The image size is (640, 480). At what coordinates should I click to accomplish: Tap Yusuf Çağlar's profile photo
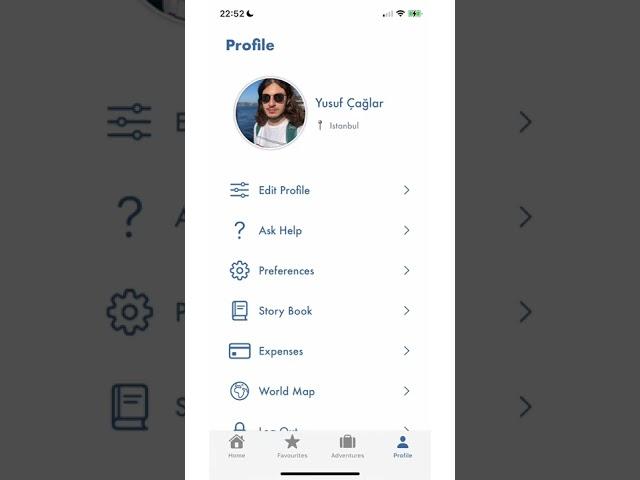270,113
